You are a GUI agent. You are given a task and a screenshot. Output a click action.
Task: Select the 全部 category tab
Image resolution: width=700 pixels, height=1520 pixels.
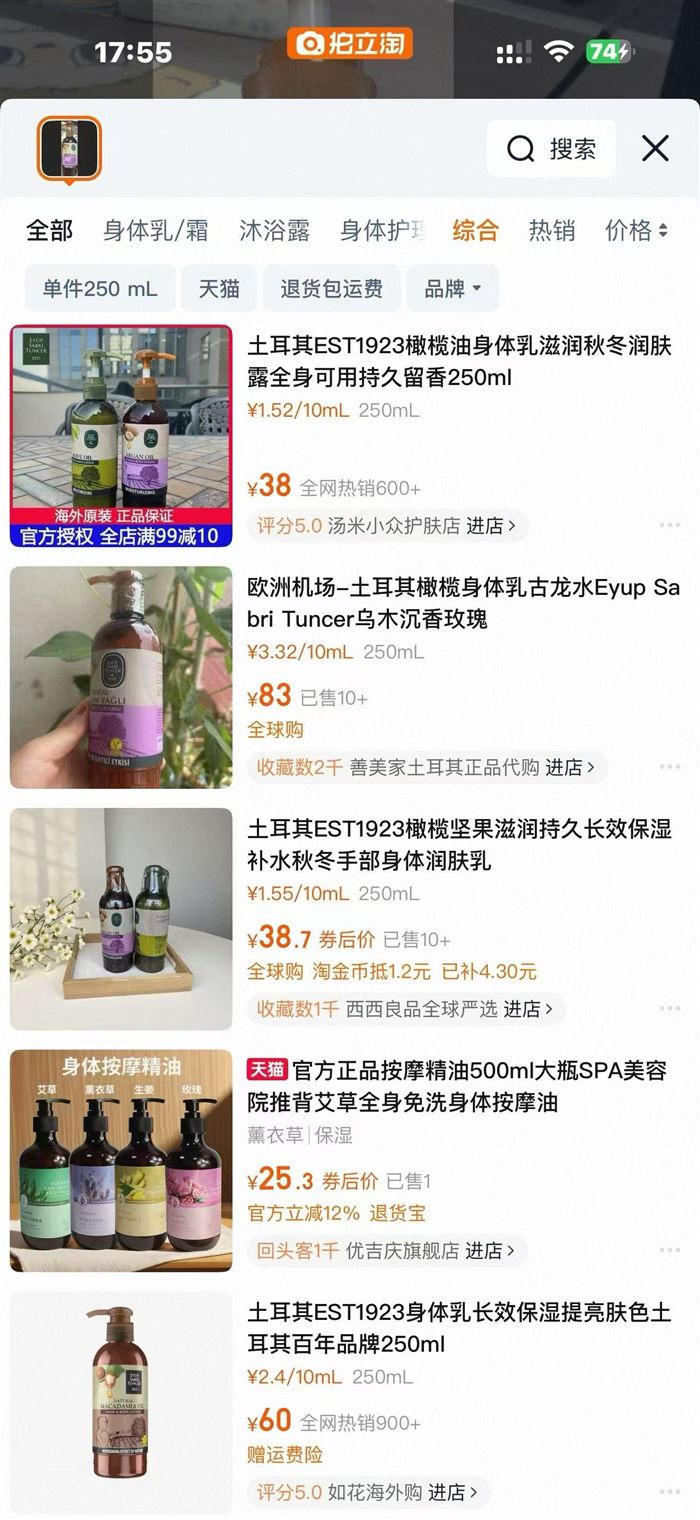pyautogui.click(x=49, y=231)
